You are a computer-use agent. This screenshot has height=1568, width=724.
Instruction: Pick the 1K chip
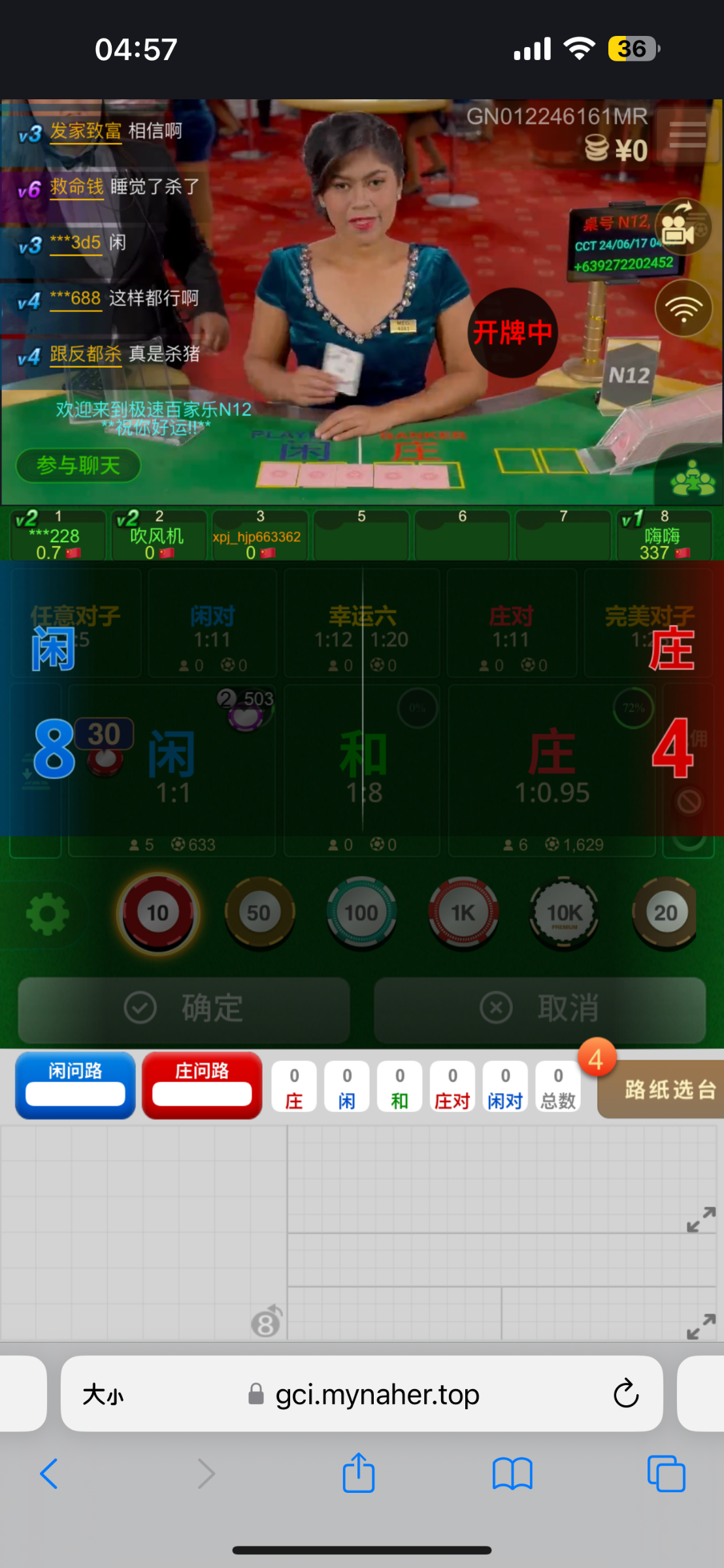[x=463, y=913]
